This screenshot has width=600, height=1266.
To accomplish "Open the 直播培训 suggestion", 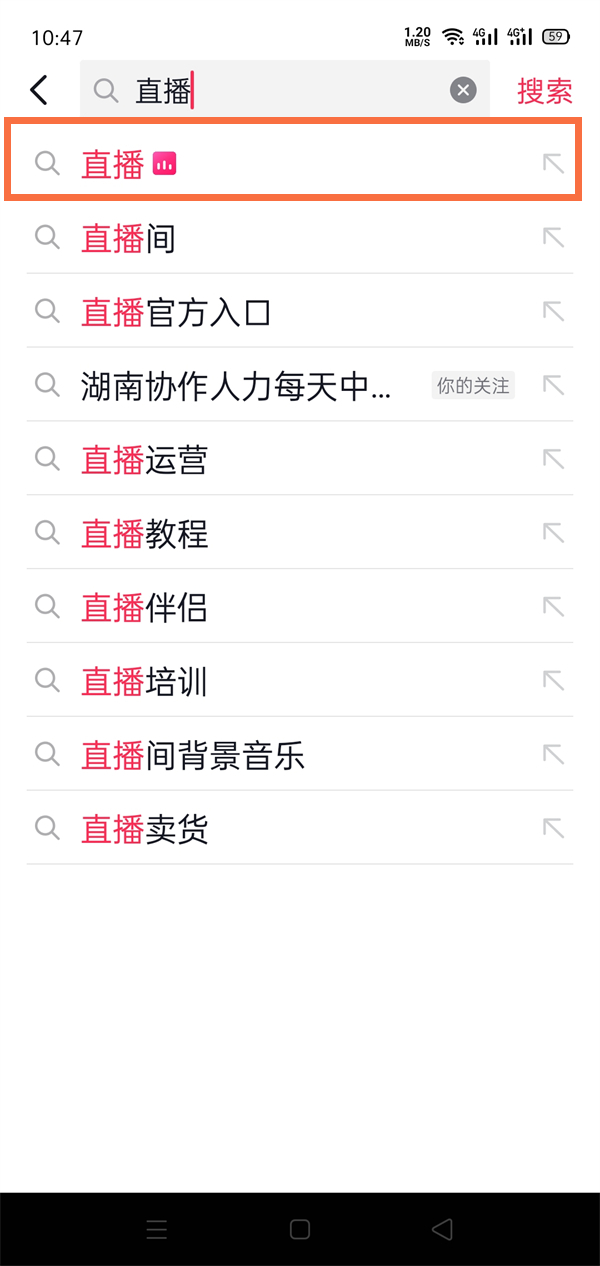I will [144, 682].
